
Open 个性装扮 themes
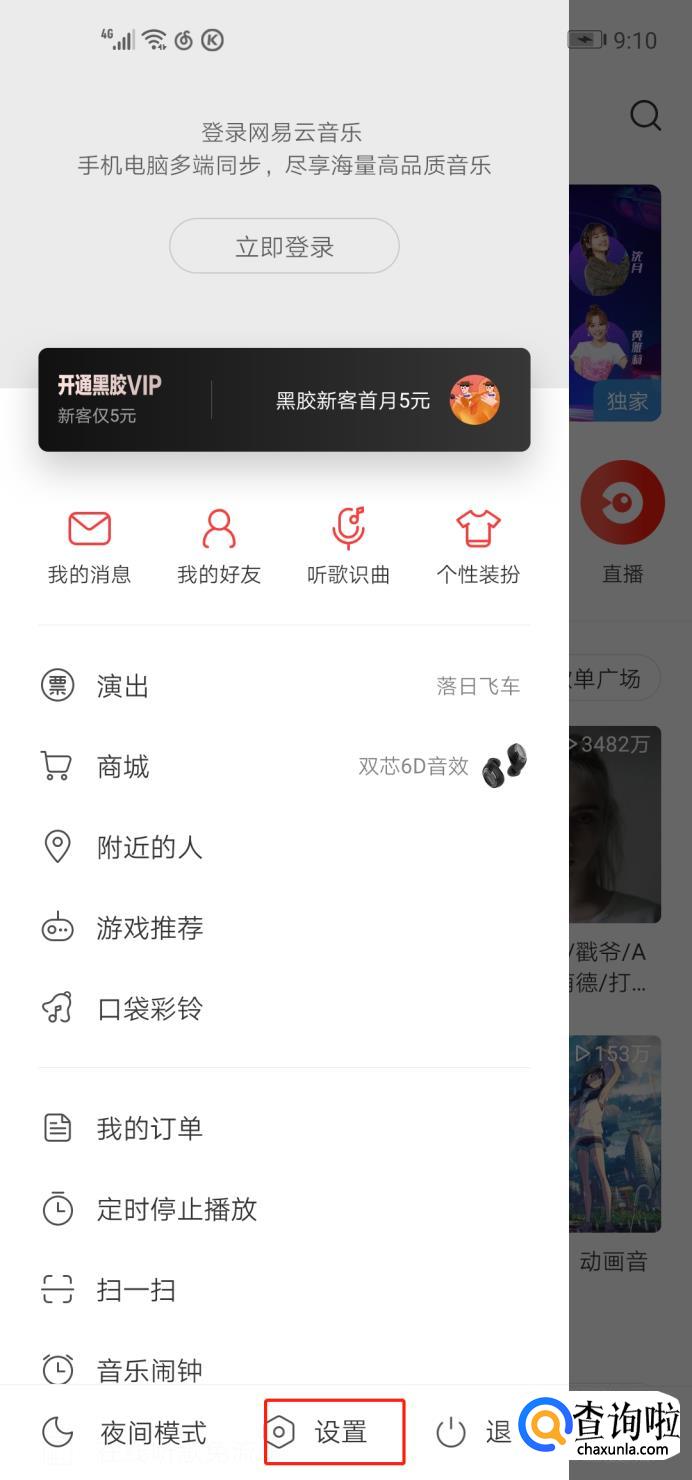coord(478,546)
